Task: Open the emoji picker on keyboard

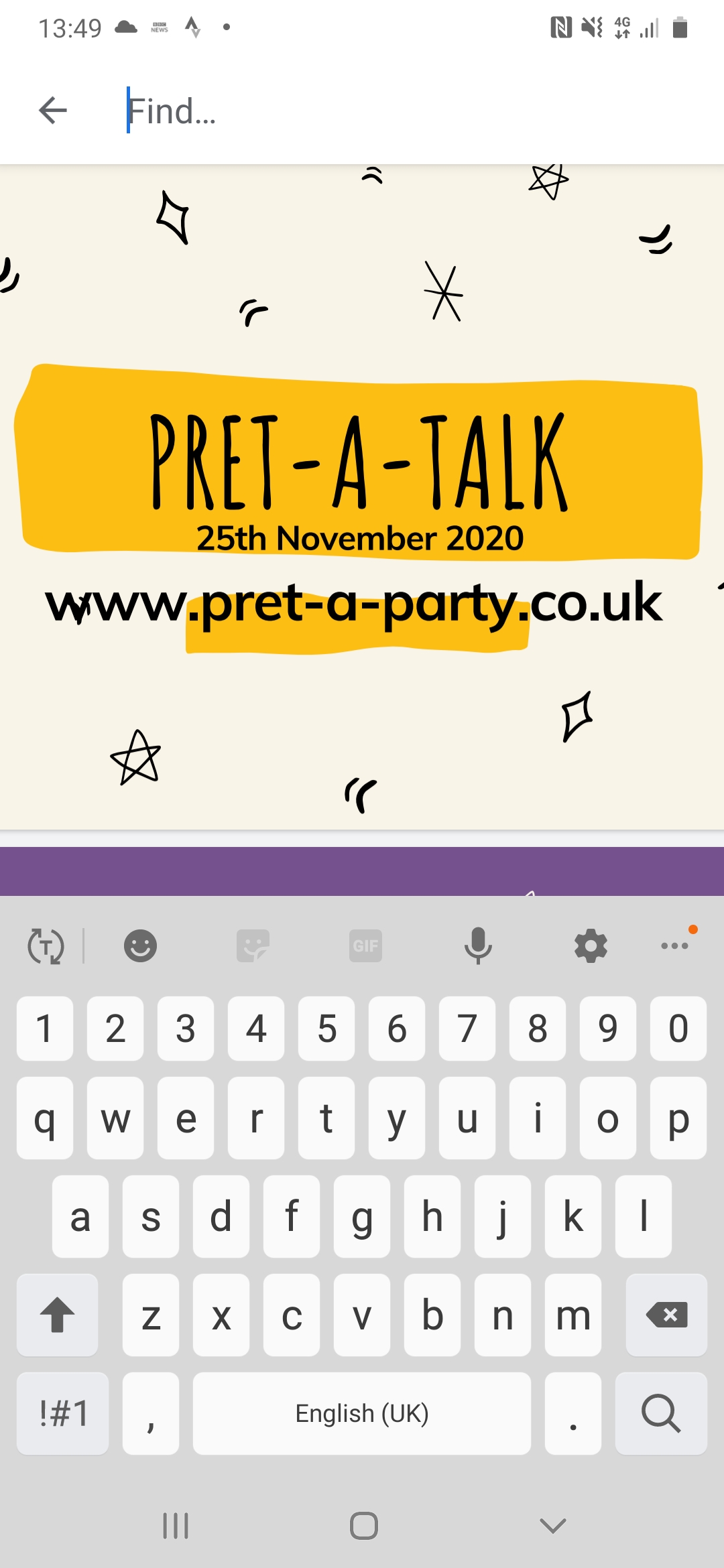Action: [140, 945]
